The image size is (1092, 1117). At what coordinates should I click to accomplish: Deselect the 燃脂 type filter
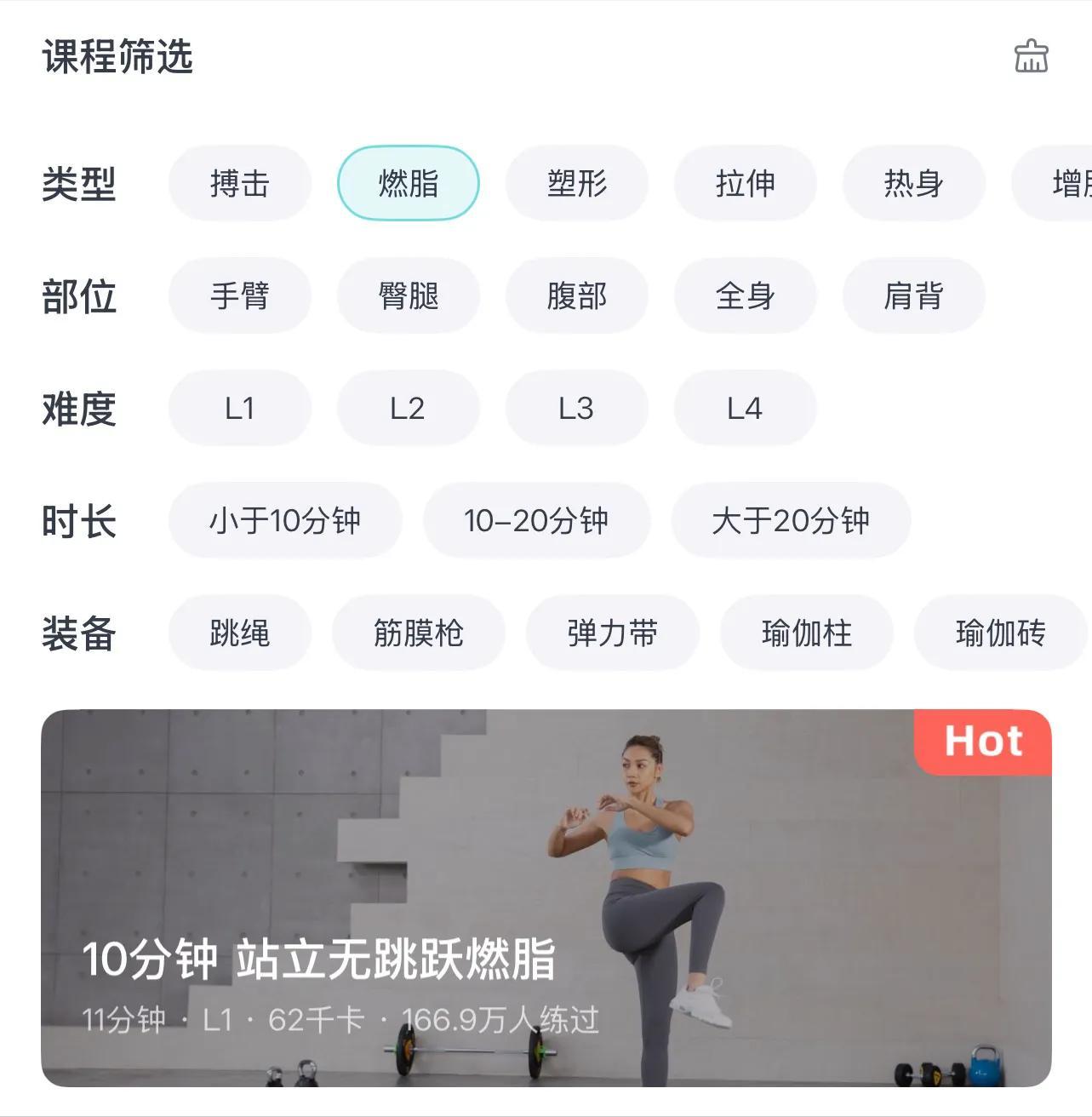409,183
